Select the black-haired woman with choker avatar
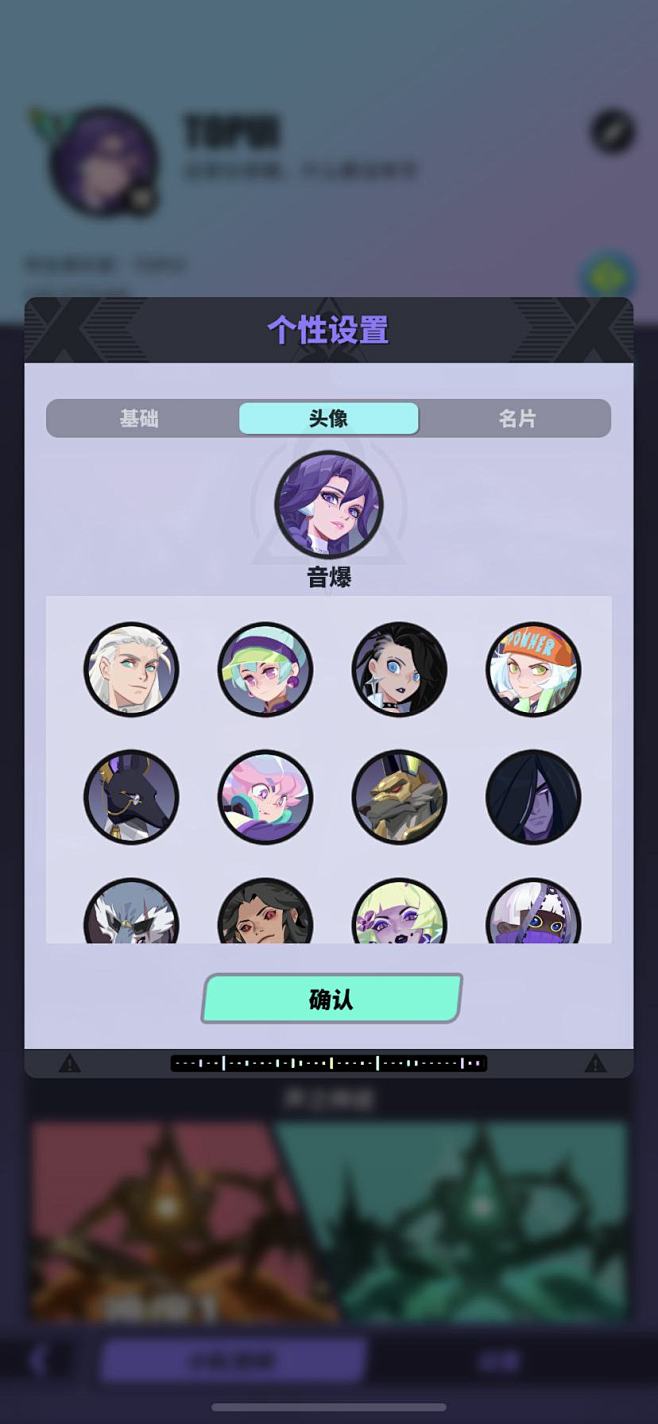 pyautogui.click(x=399, y=669)
